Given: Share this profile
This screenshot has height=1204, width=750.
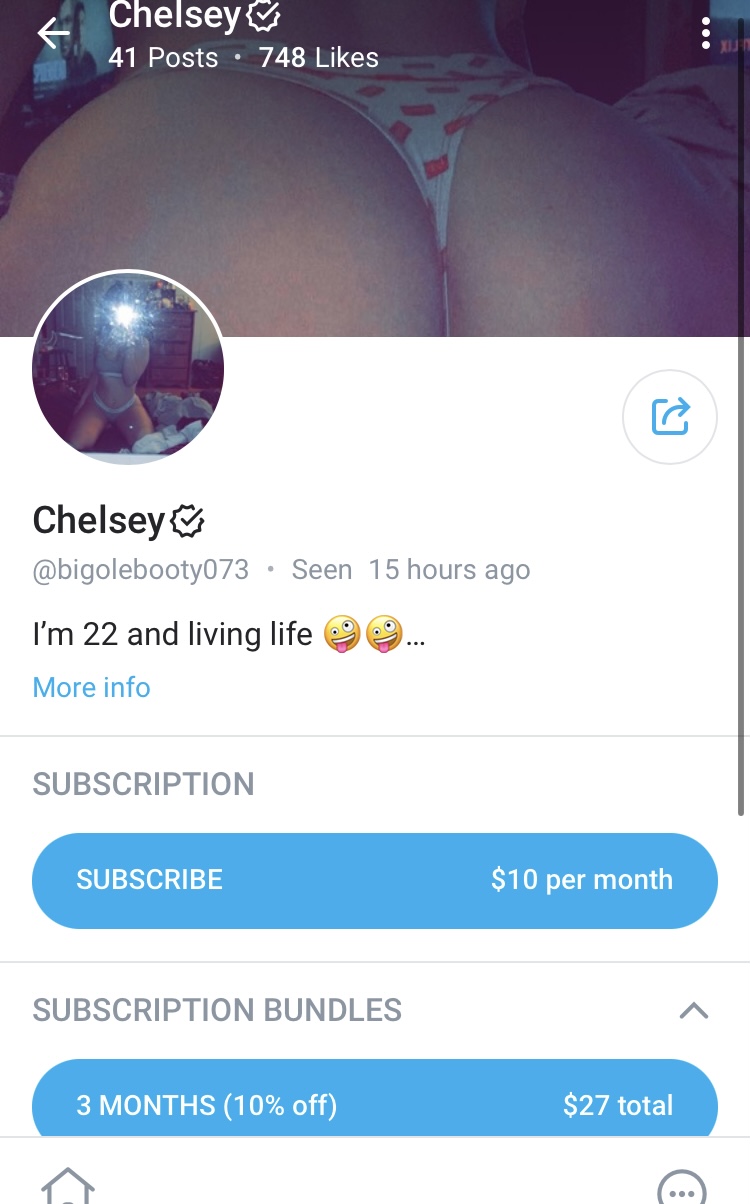Looking at the screenshot, I should [669, 417].
